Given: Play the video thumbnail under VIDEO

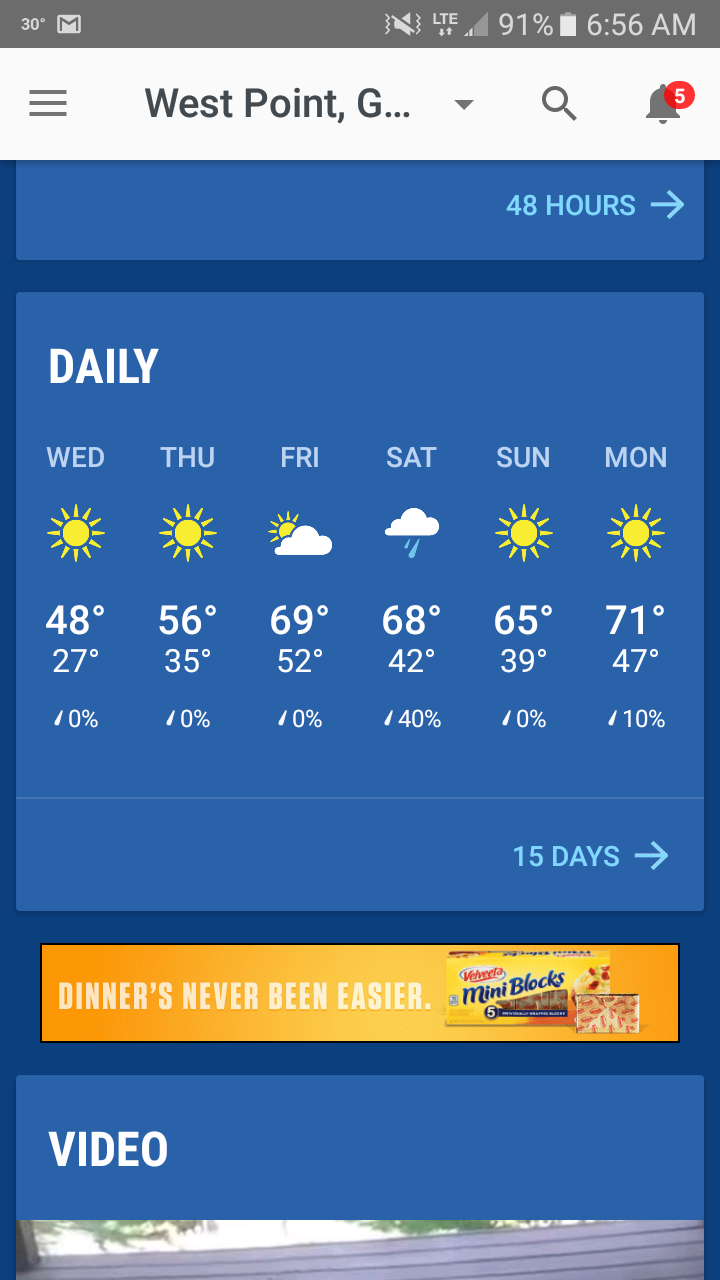Looking at the screenshot, I should pyautogui.click(x=360, y=1250).
